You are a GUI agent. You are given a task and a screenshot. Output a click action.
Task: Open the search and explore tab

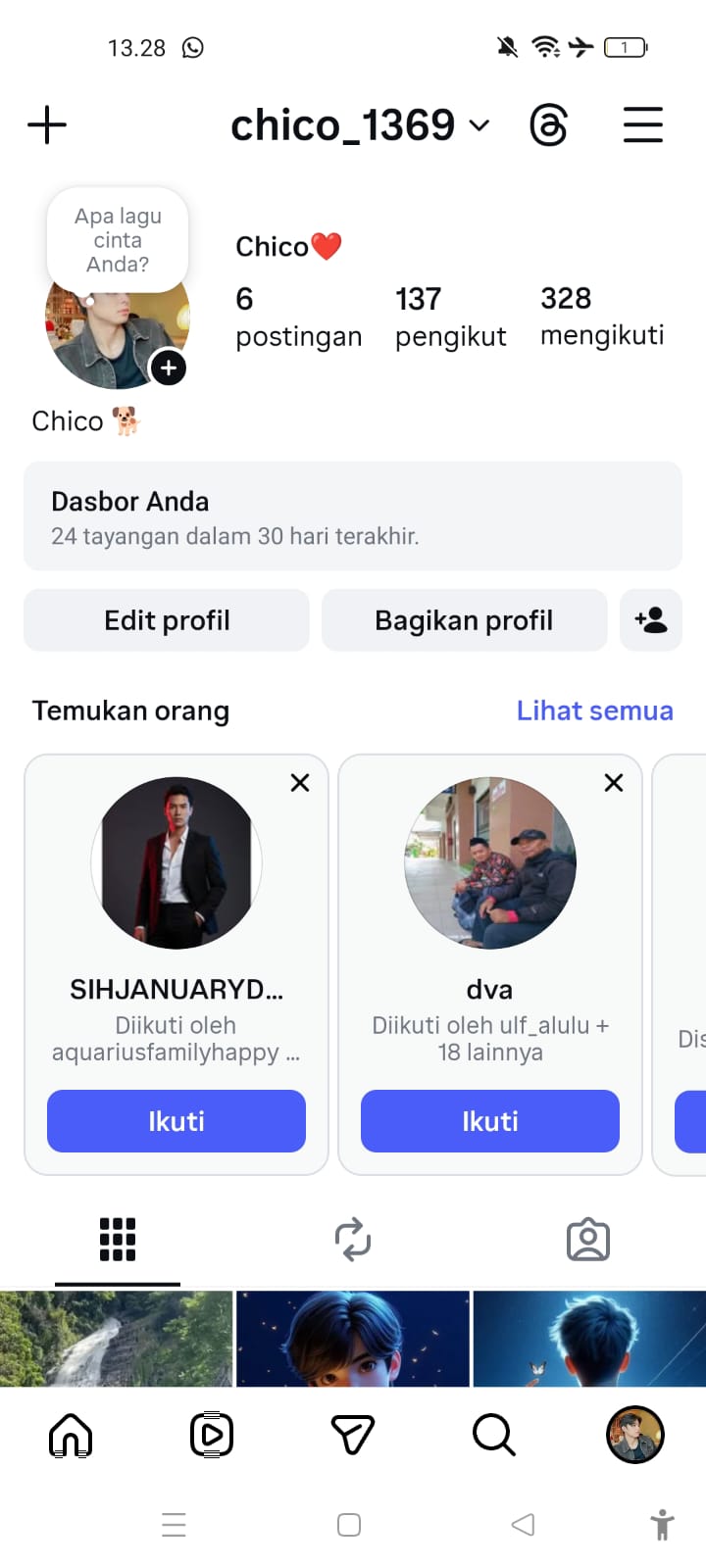[493, 1436]
